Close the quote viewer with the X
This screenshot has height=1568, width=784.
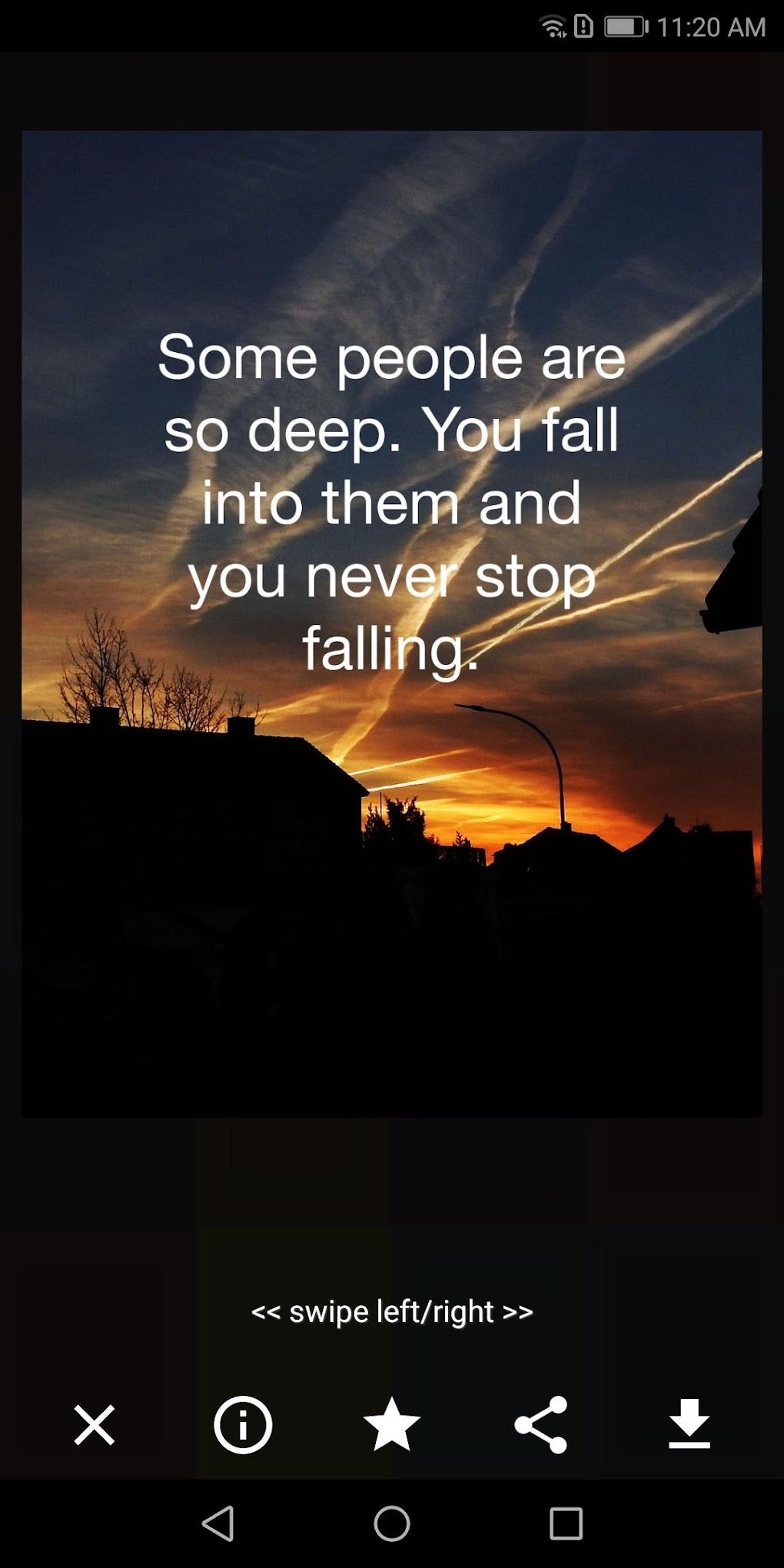click(x=94, y=1424)
